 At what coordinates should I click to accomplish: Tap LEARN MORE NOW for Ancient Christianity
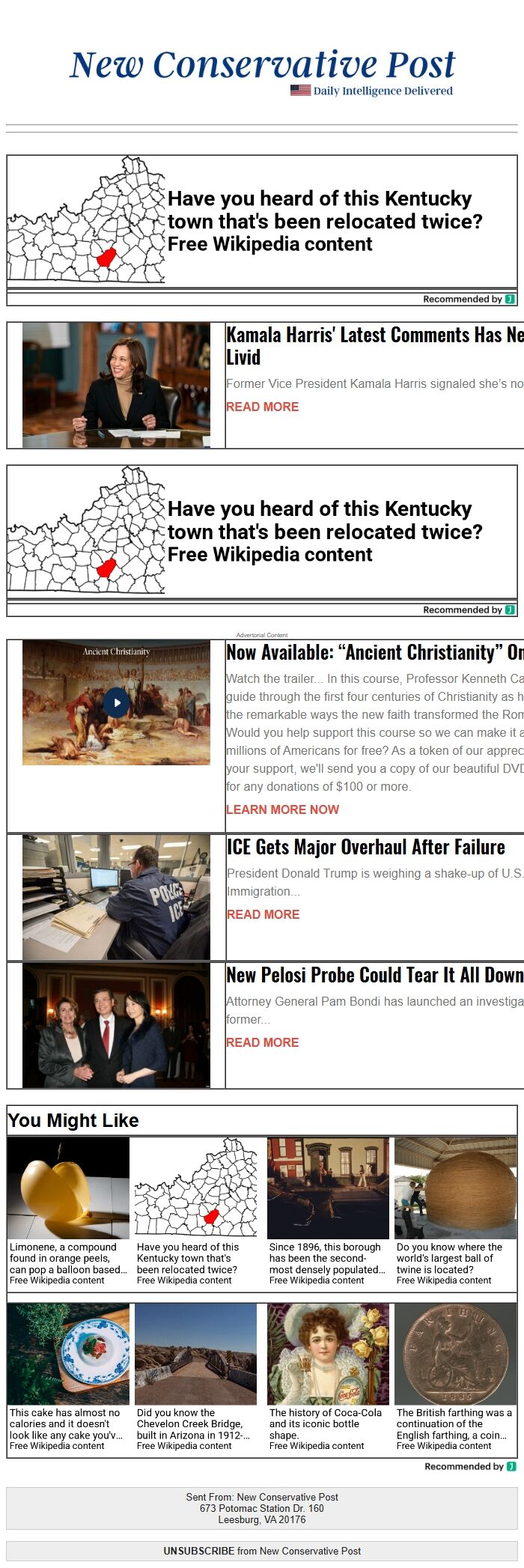pyautogui.click(x=282, y=809)
